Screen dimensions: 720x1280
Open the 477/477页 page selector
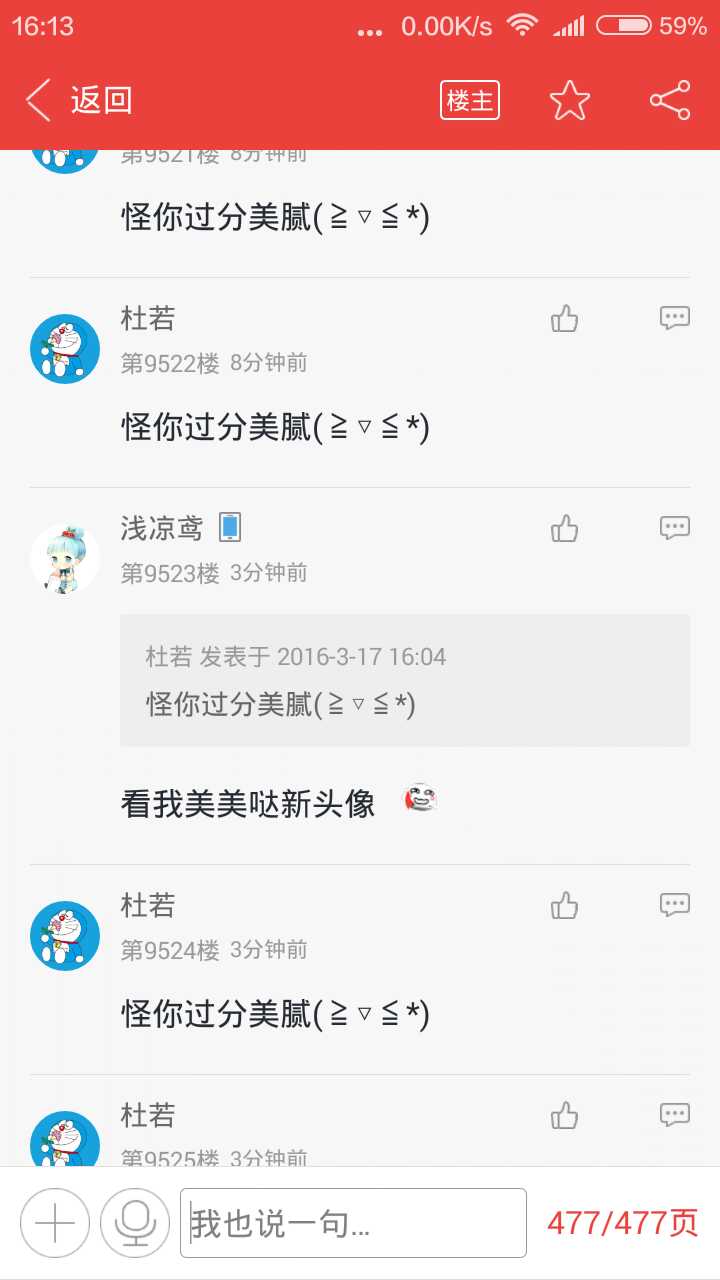click(622, 1222)
